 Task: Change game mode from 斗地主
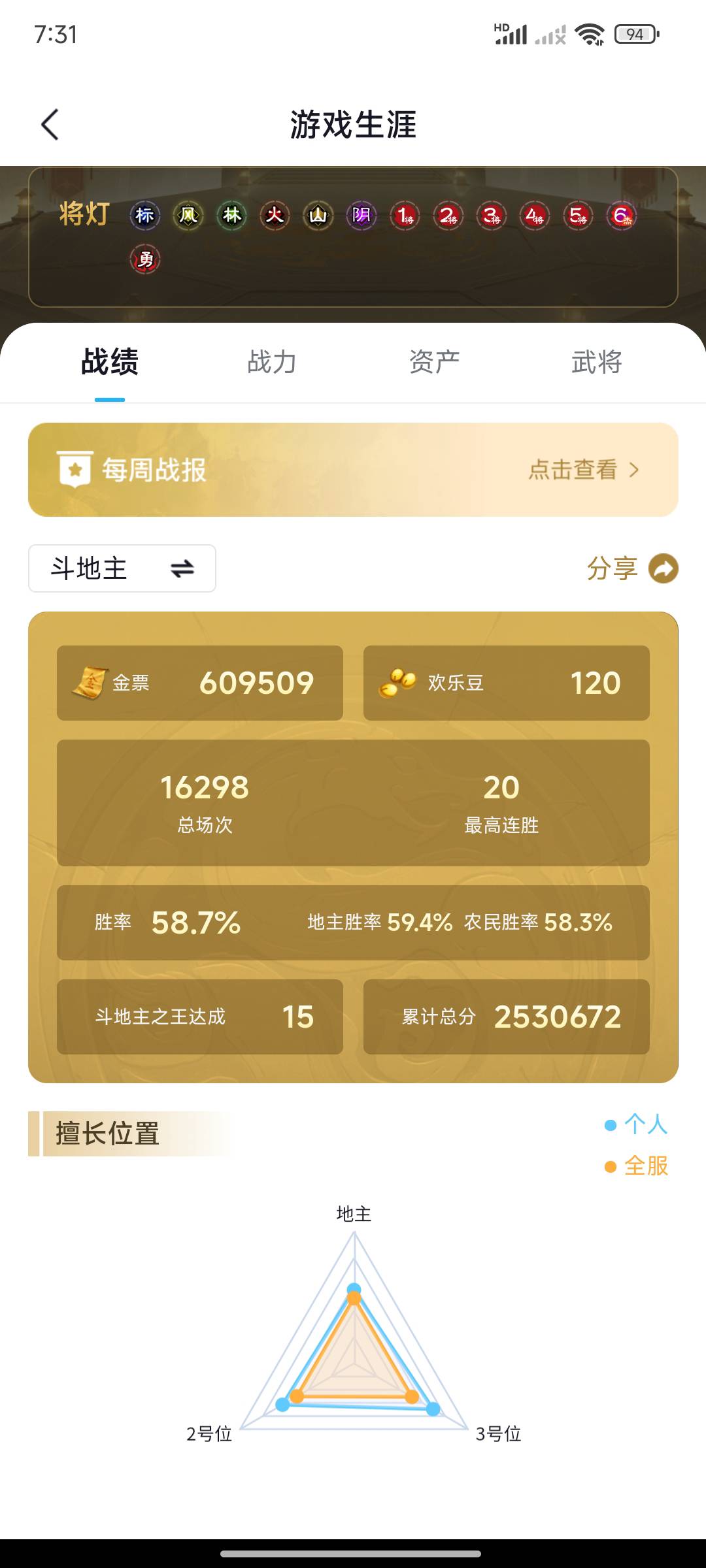pyautogui.click(x=122, y=568)
